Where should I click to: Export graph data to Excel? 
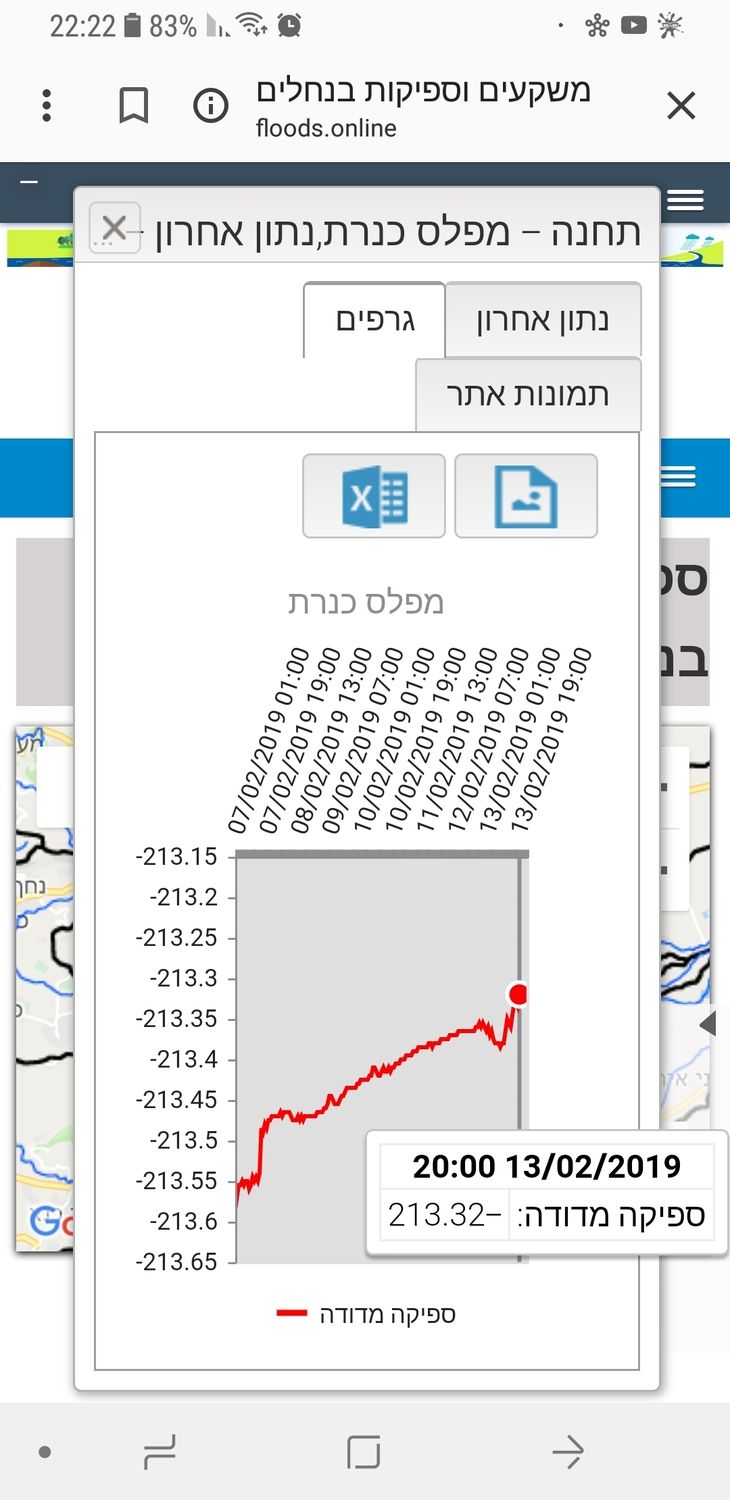(374, 496)
